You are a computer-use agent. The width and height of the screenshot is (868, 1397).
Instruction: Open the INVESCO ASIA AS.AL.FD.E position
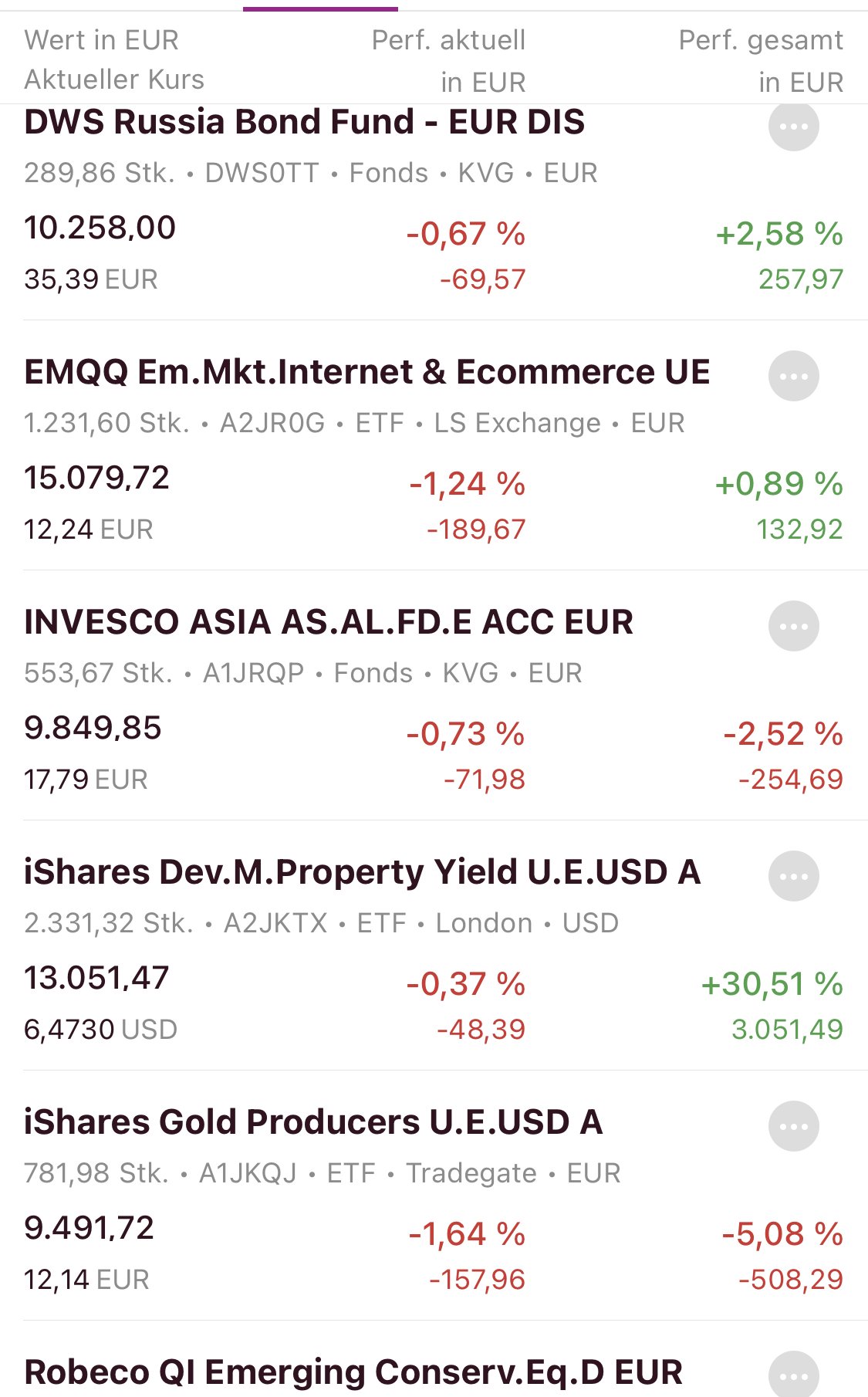(x=328, y=623)
